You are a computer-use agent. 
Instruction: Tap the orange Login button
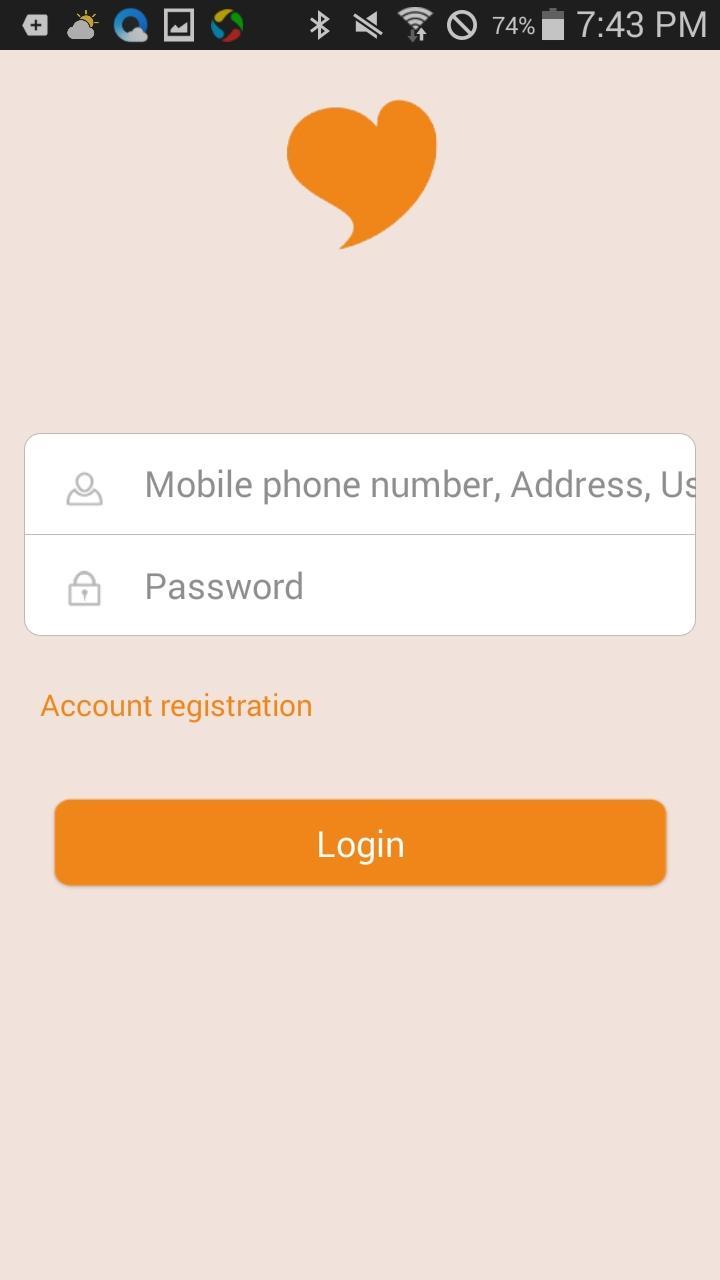360,843
